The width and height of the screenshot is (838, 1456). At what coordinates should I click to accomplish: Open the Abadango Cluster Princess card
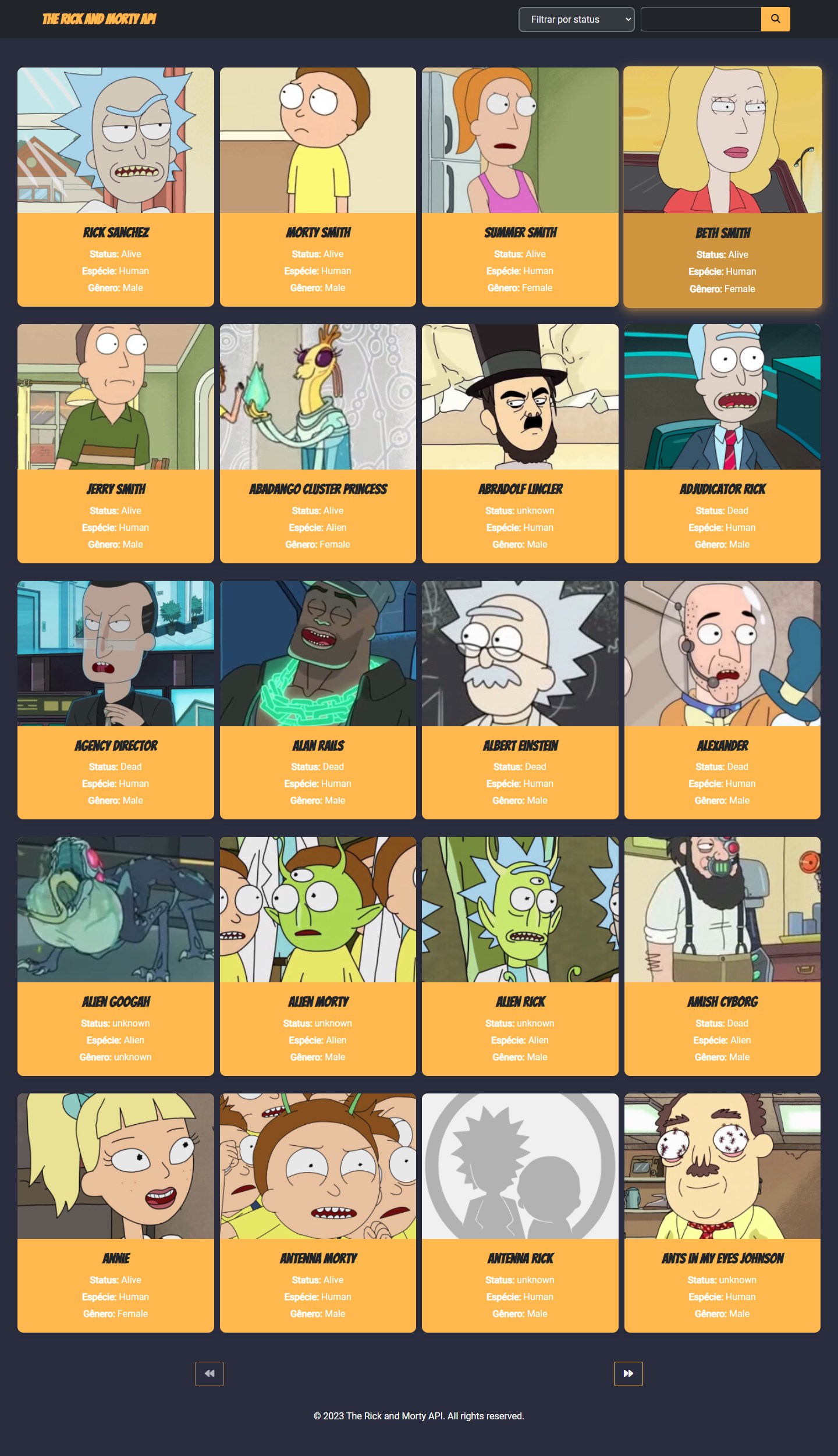point(318,443)
